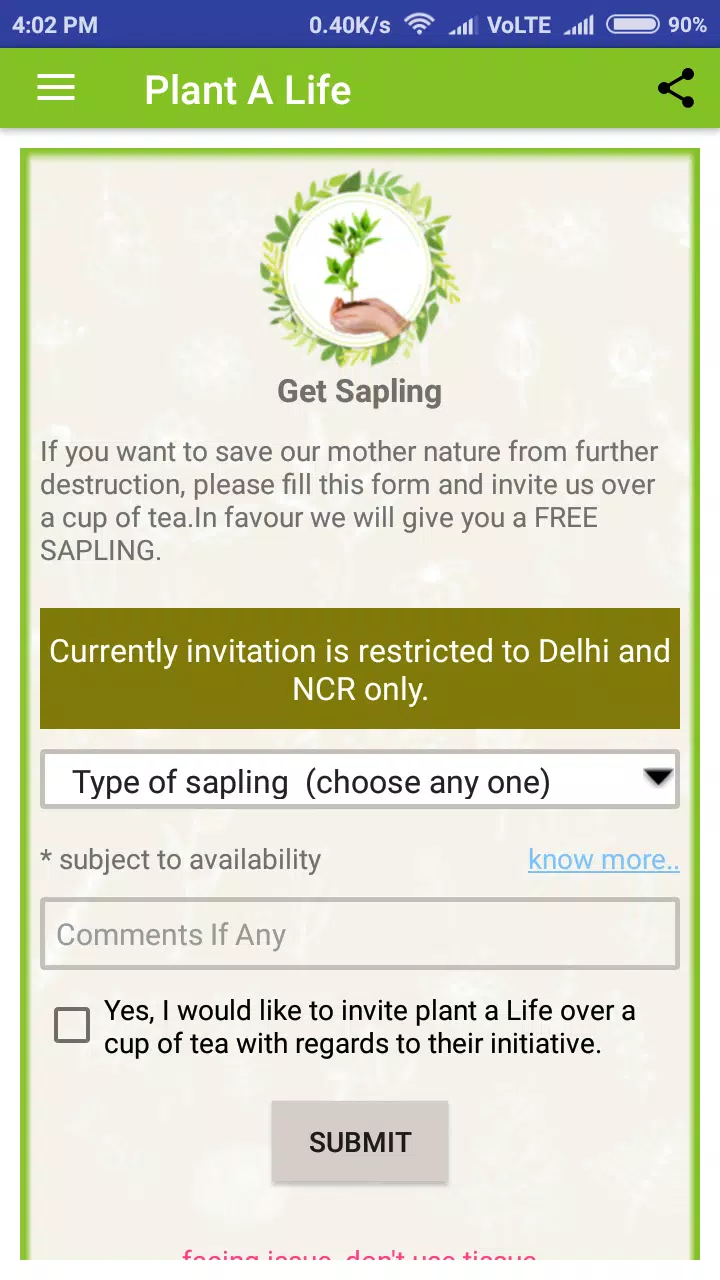Open the hamburger navigation drawer menu
The image size is (720, 1280).
click(56, 89)
